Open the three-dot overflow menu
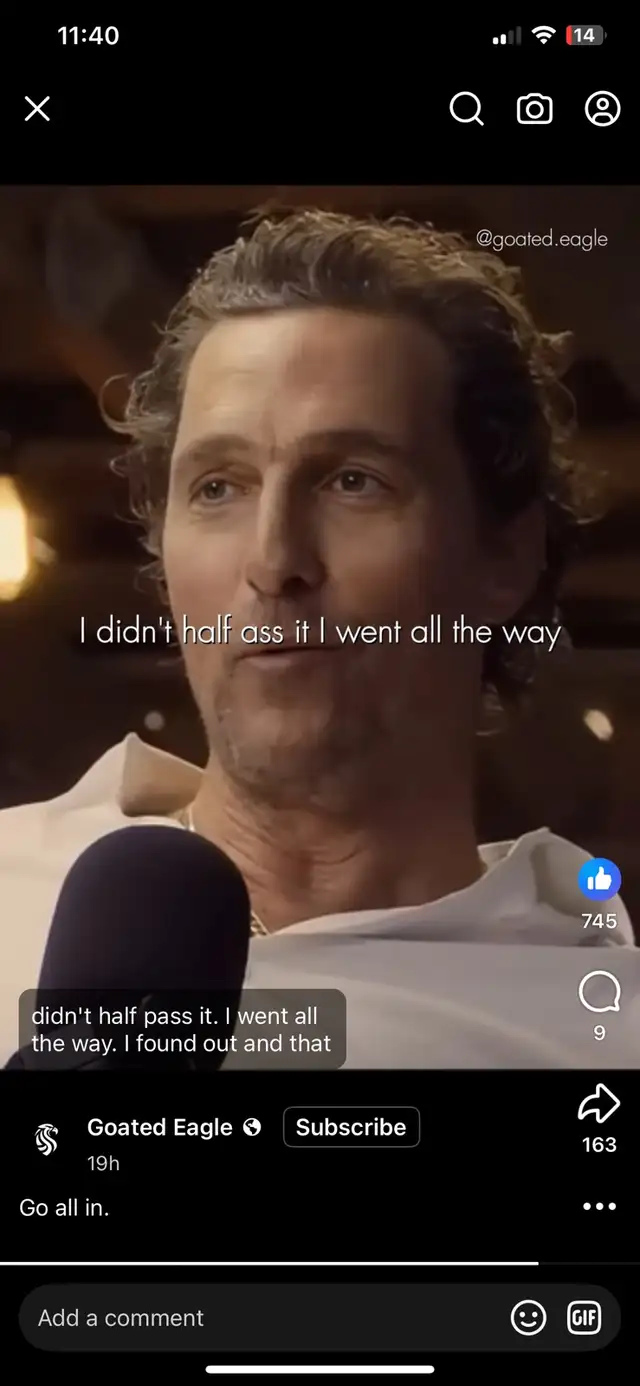Viewport: 640px width, 1386px height. (600, 1207)
